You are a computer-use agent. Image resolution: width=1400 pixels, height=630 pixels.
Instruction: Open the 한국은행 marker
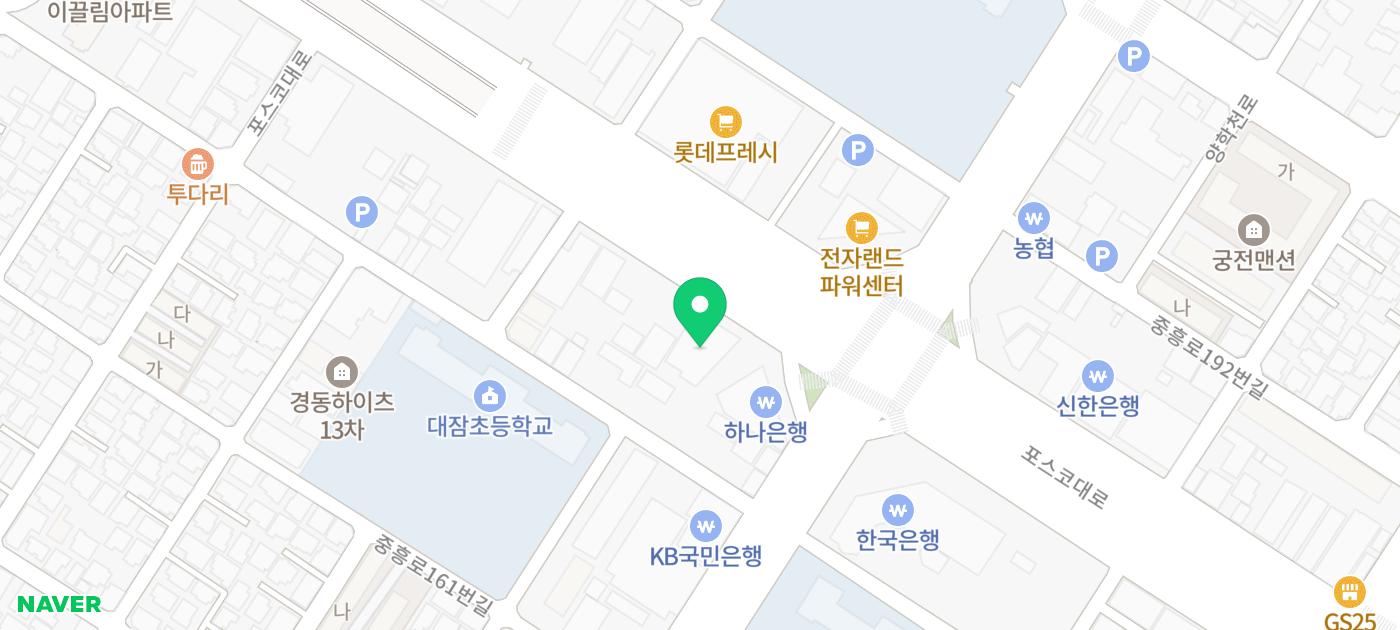tap(898, 510)
